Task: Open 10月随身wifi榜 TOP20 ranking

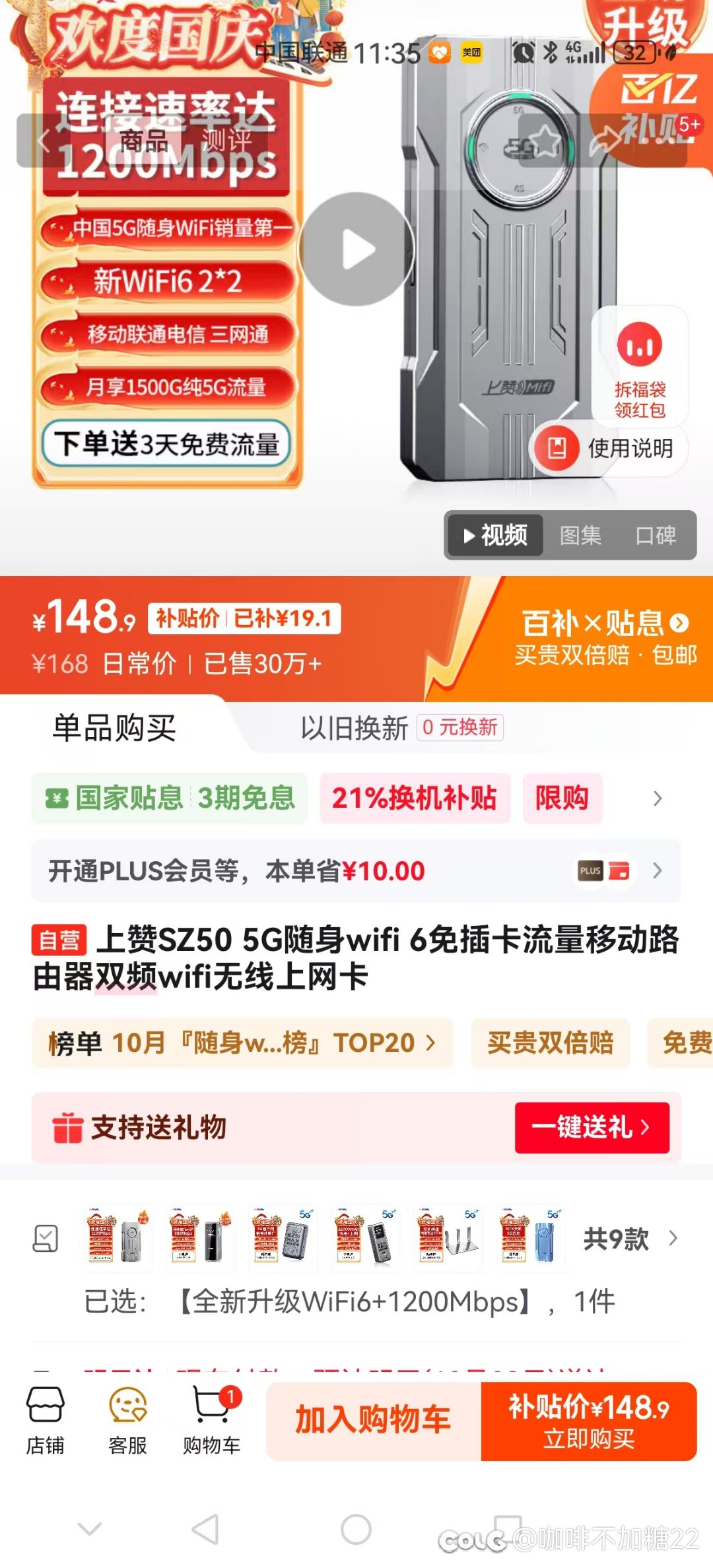Action: tap(242, 1043)
